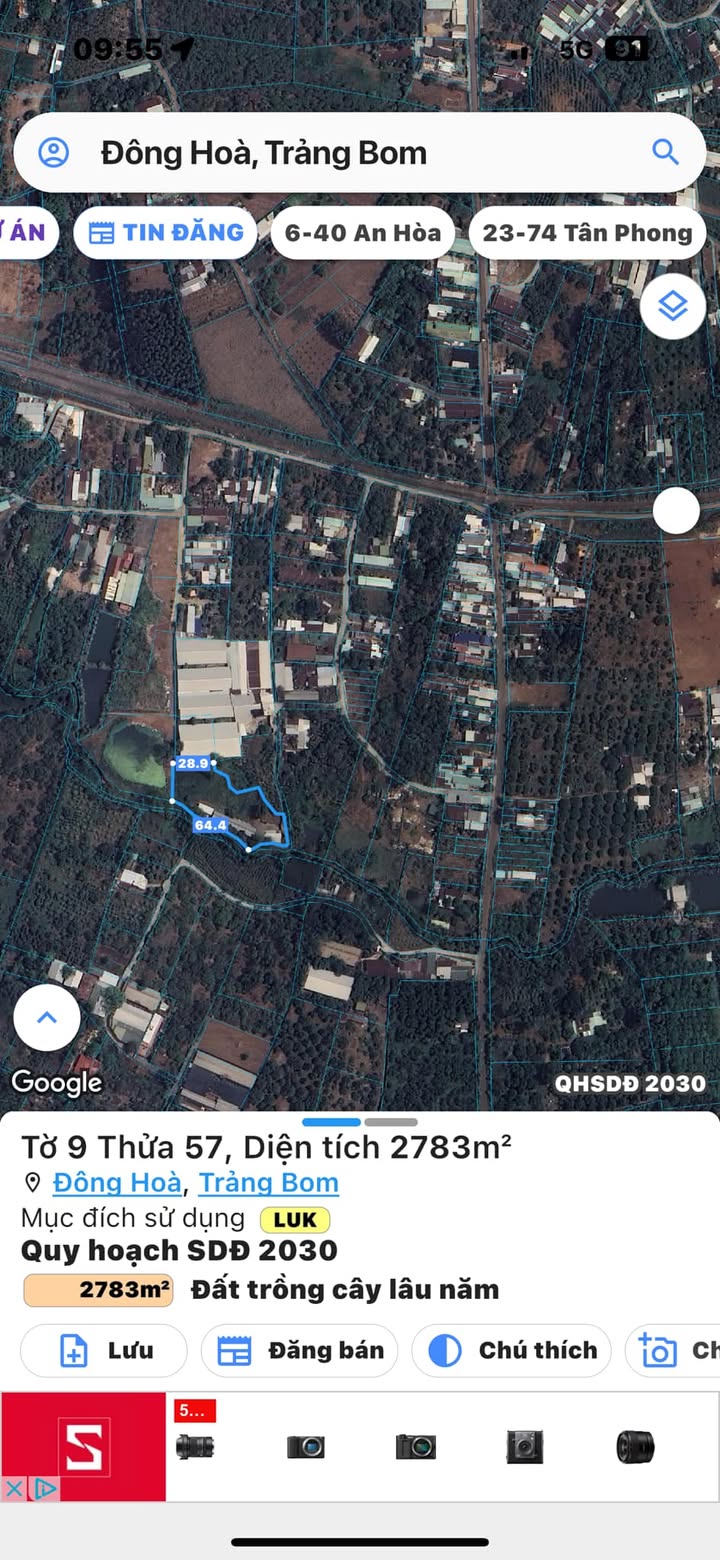Tap Đăng bán to list for sale

pyautogui.click(x=299, y=1351)
